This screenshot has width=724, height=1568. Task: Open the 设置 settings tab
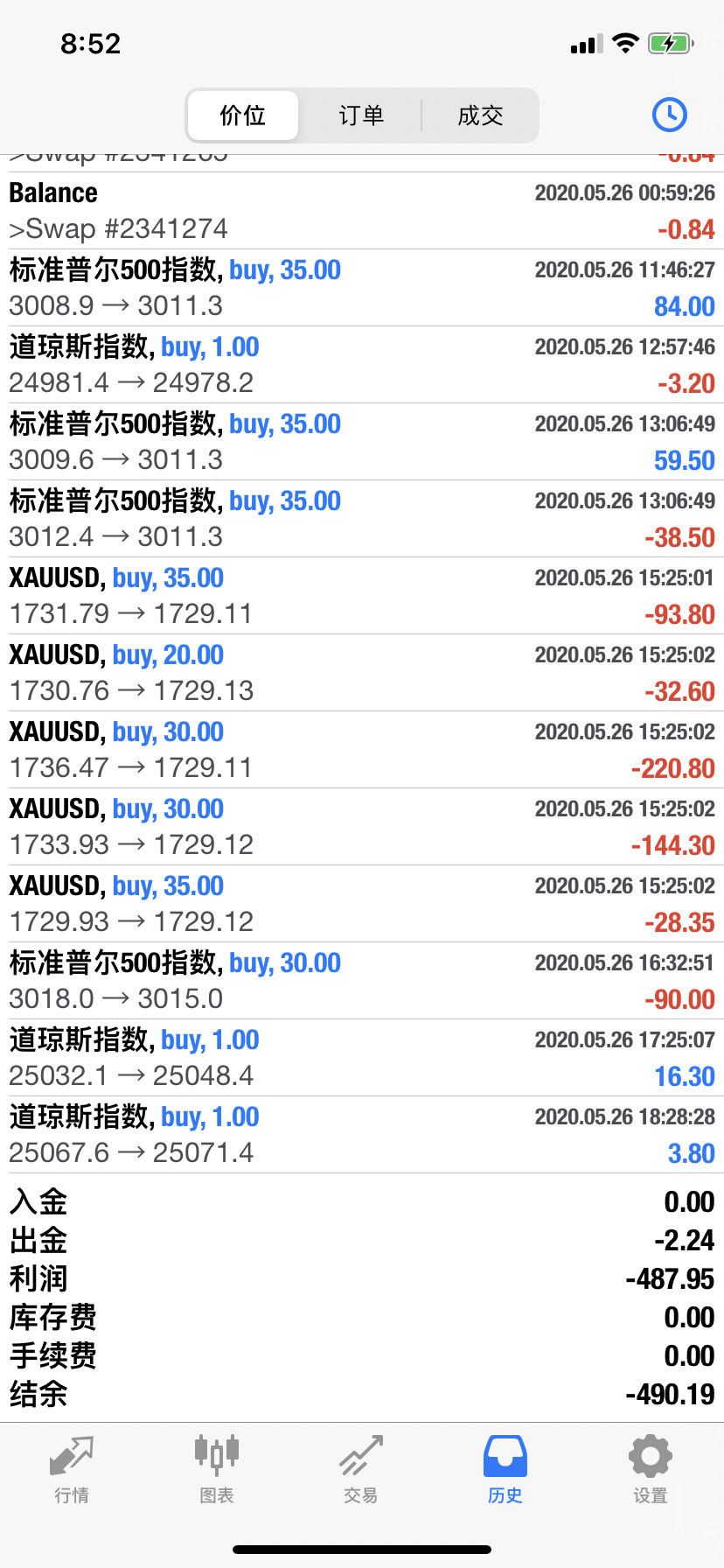(651, 1470)
